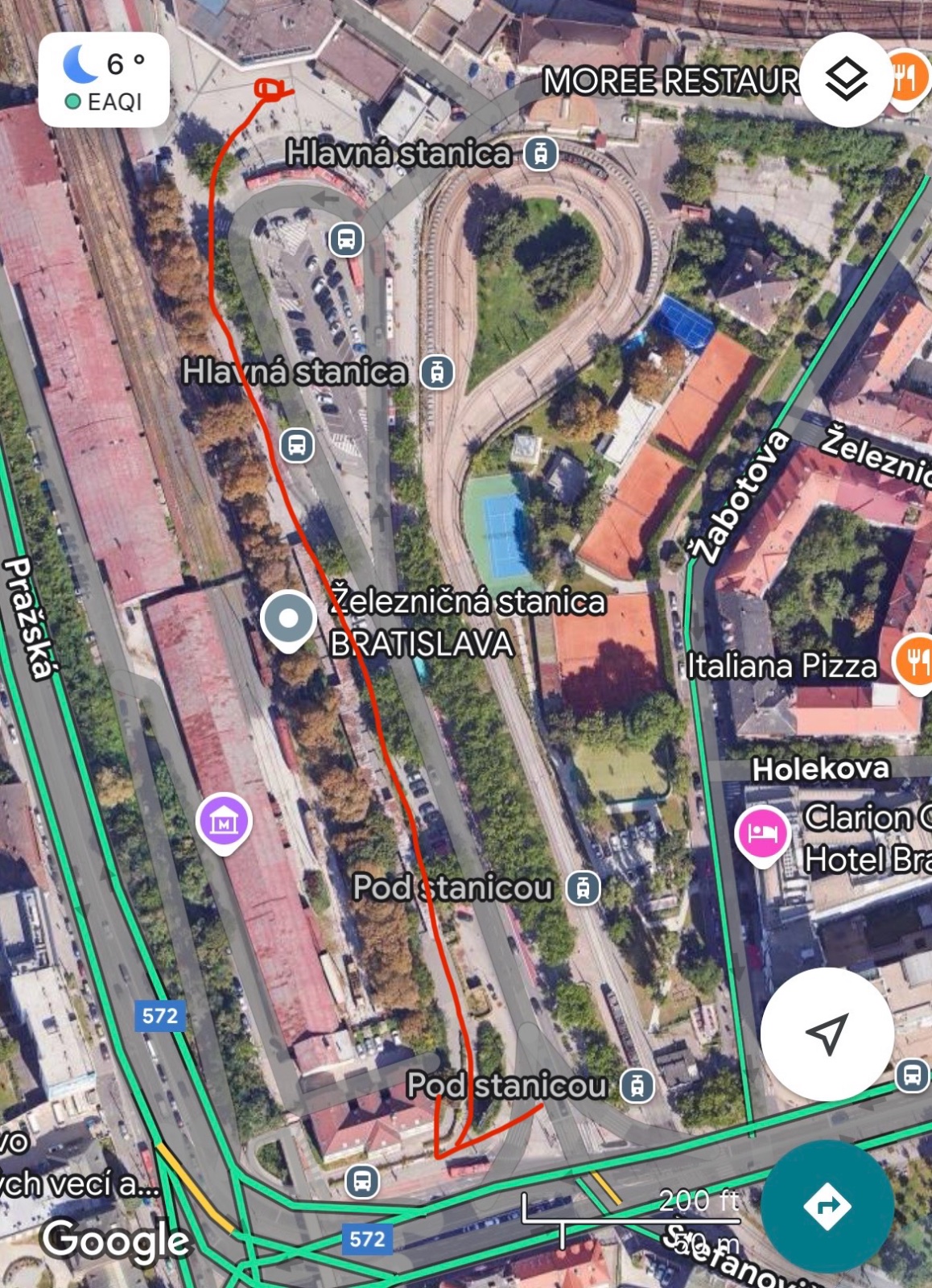Open the map layers selector
This screenshot has width=932, height=1288.
[x=847, y=79]
